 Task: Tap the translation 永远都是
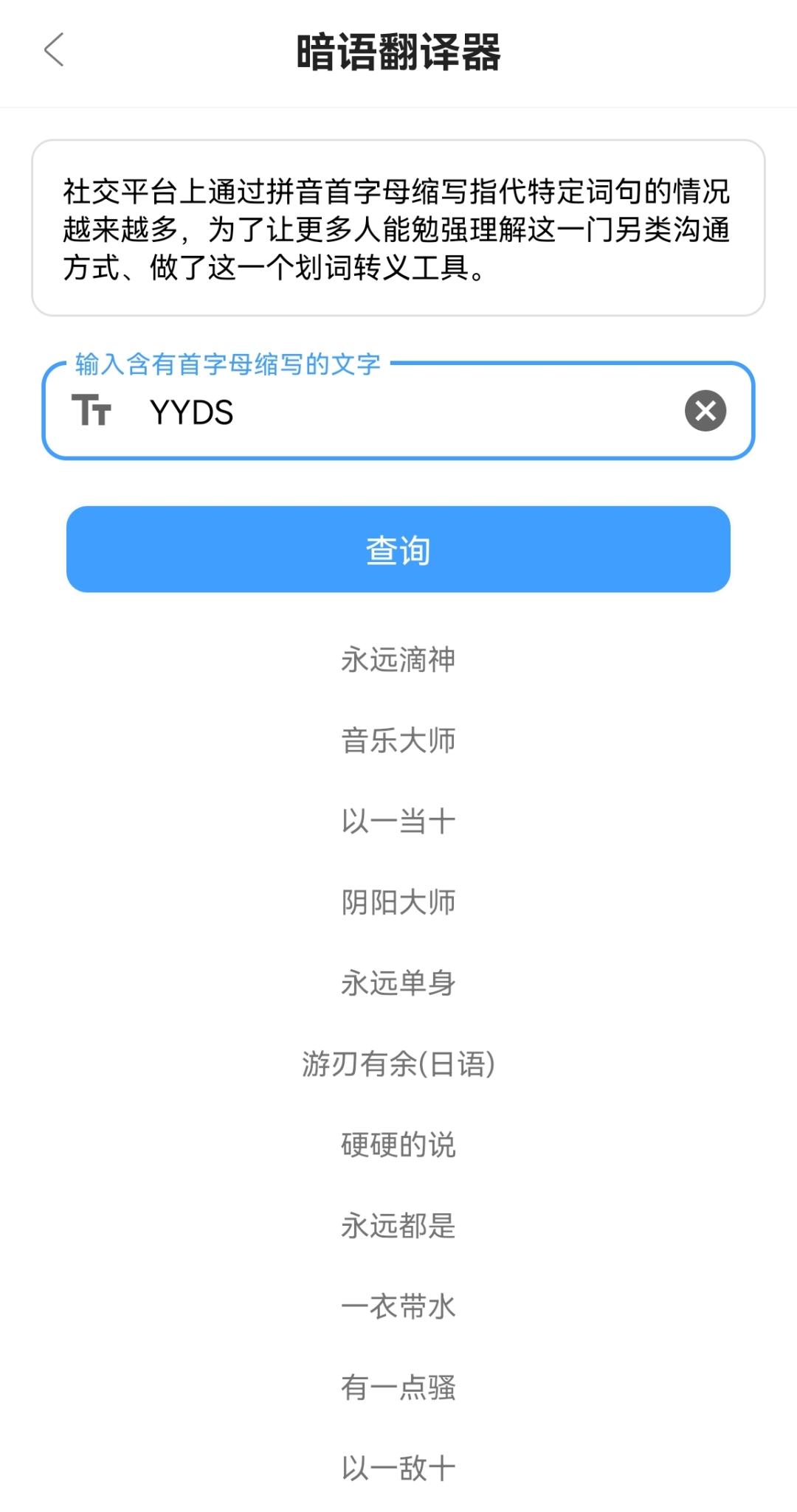(x=398, y=1226)
